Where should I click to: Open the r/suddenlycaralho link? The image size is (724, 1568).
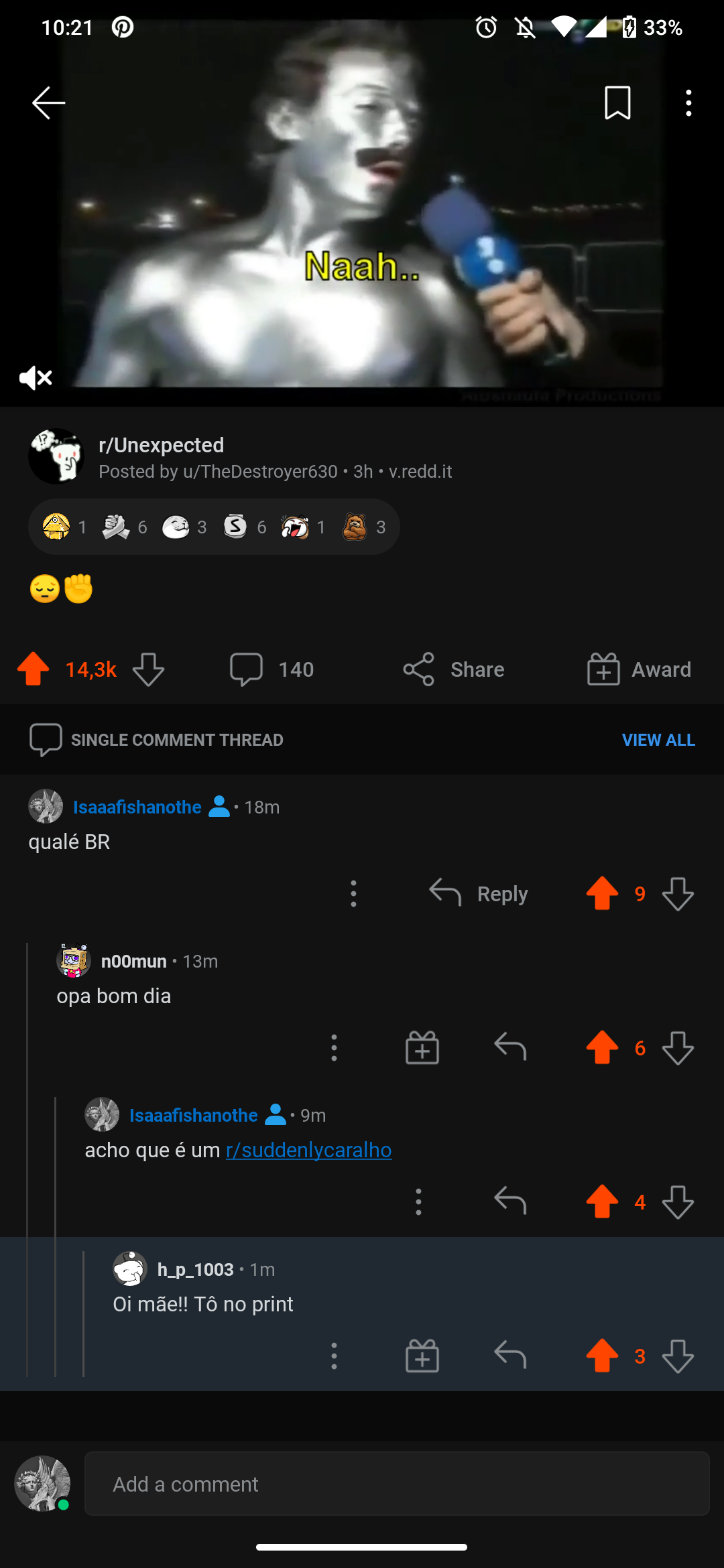tap(308, 1149)
